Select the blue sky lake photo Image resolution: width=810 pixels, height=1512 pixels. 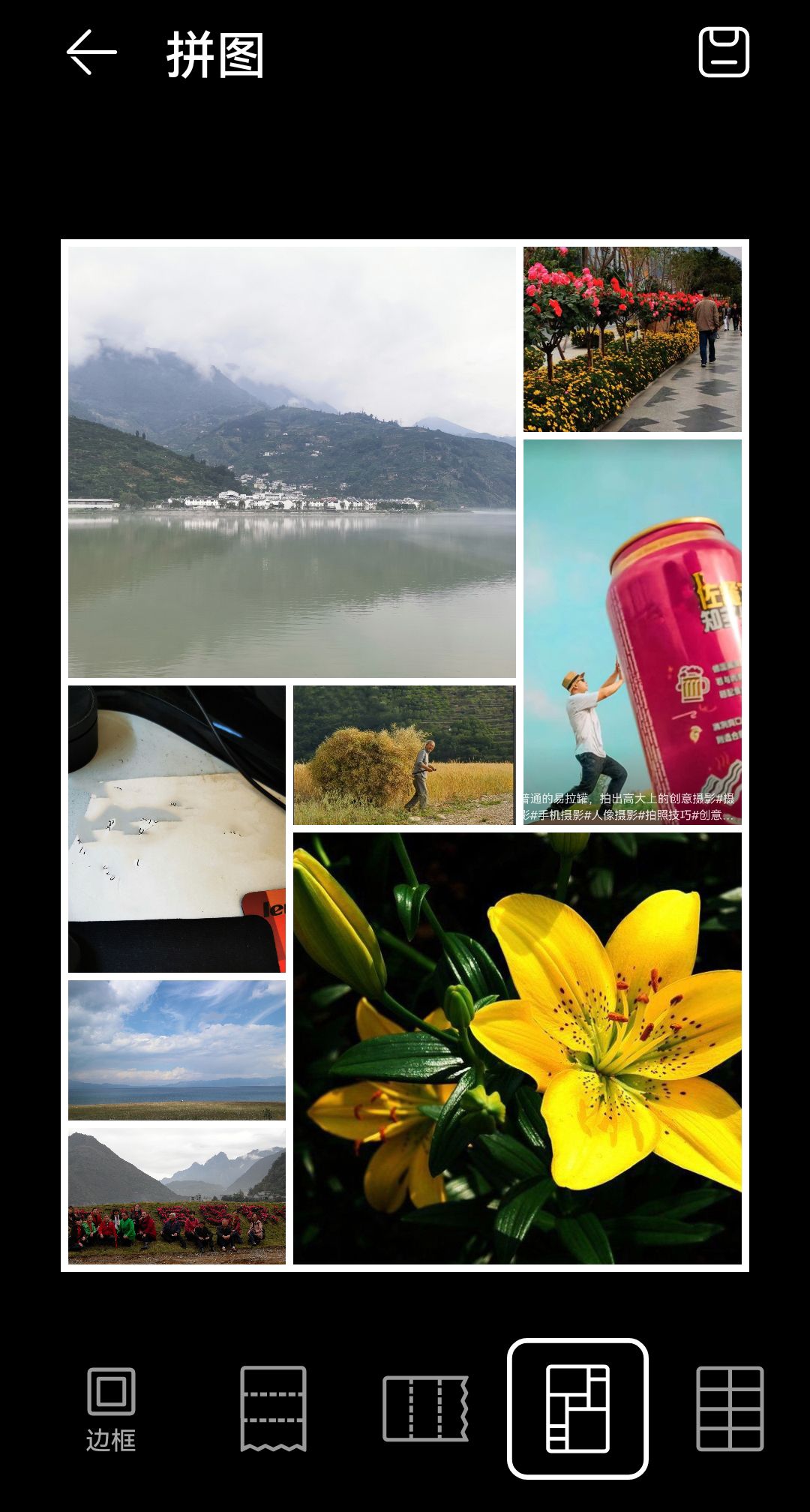pyautogui.click(x=177, y=1049)
